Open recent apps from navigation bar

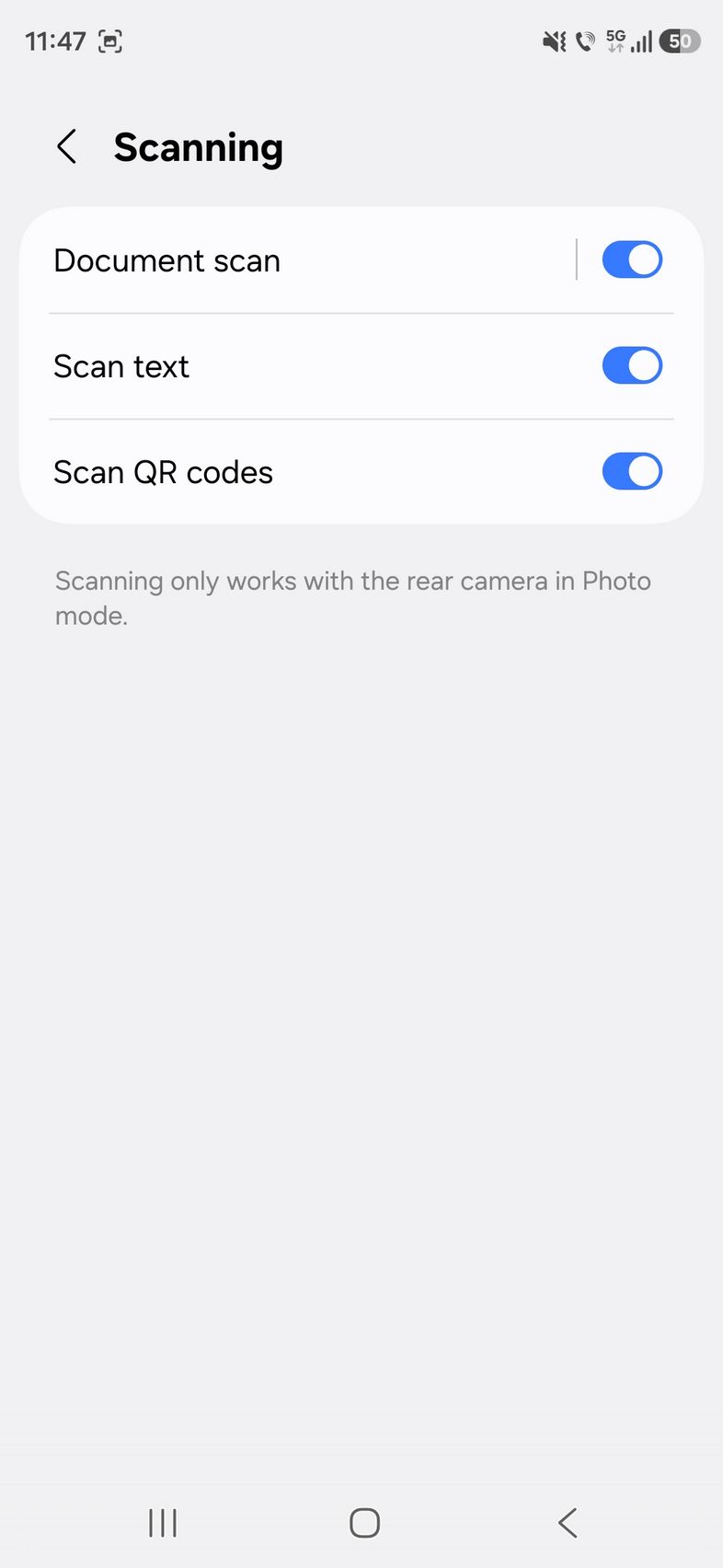pos(163,1523)
